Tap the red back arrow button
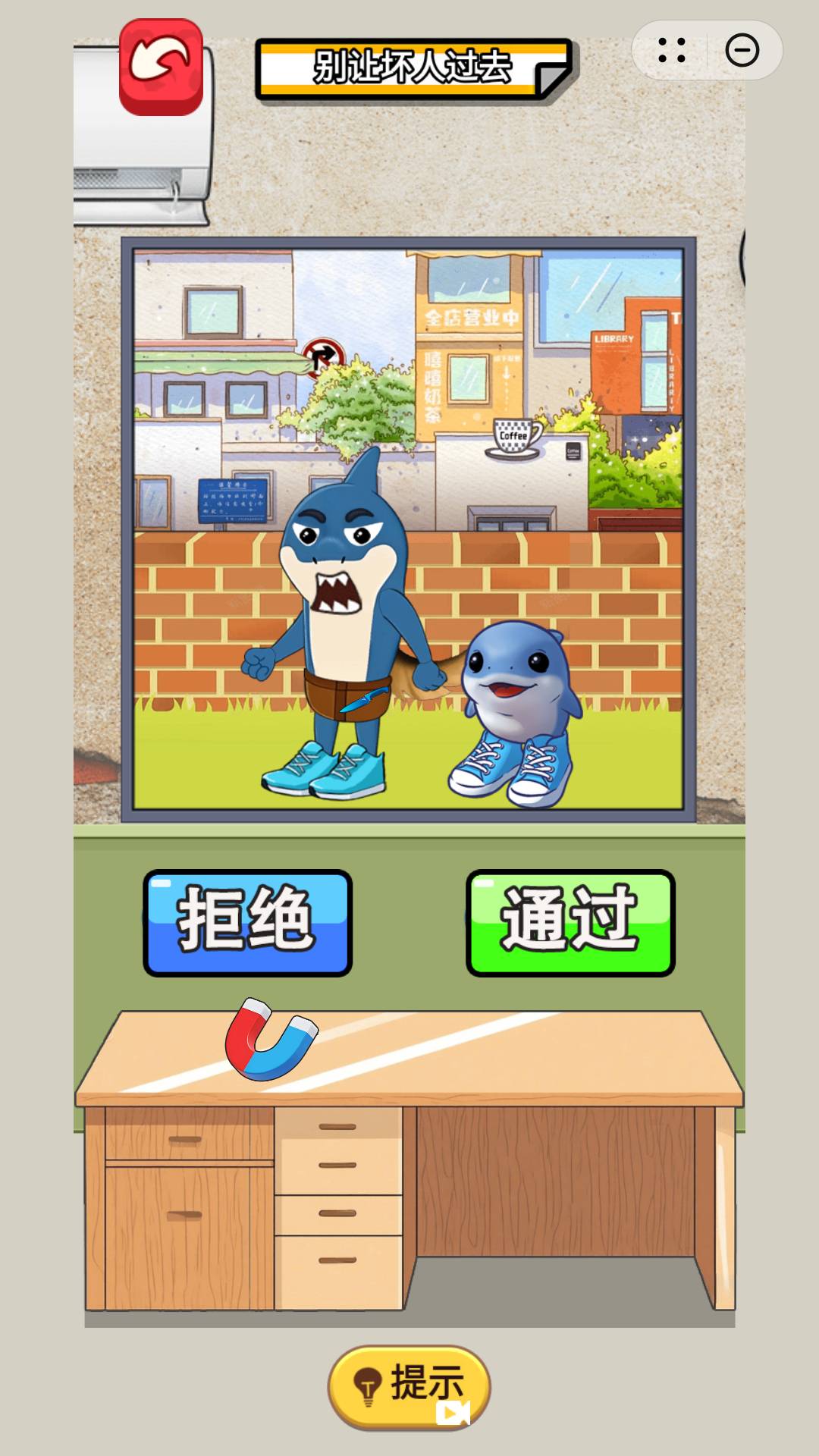 pyautogui.click(x=161, y=67)
